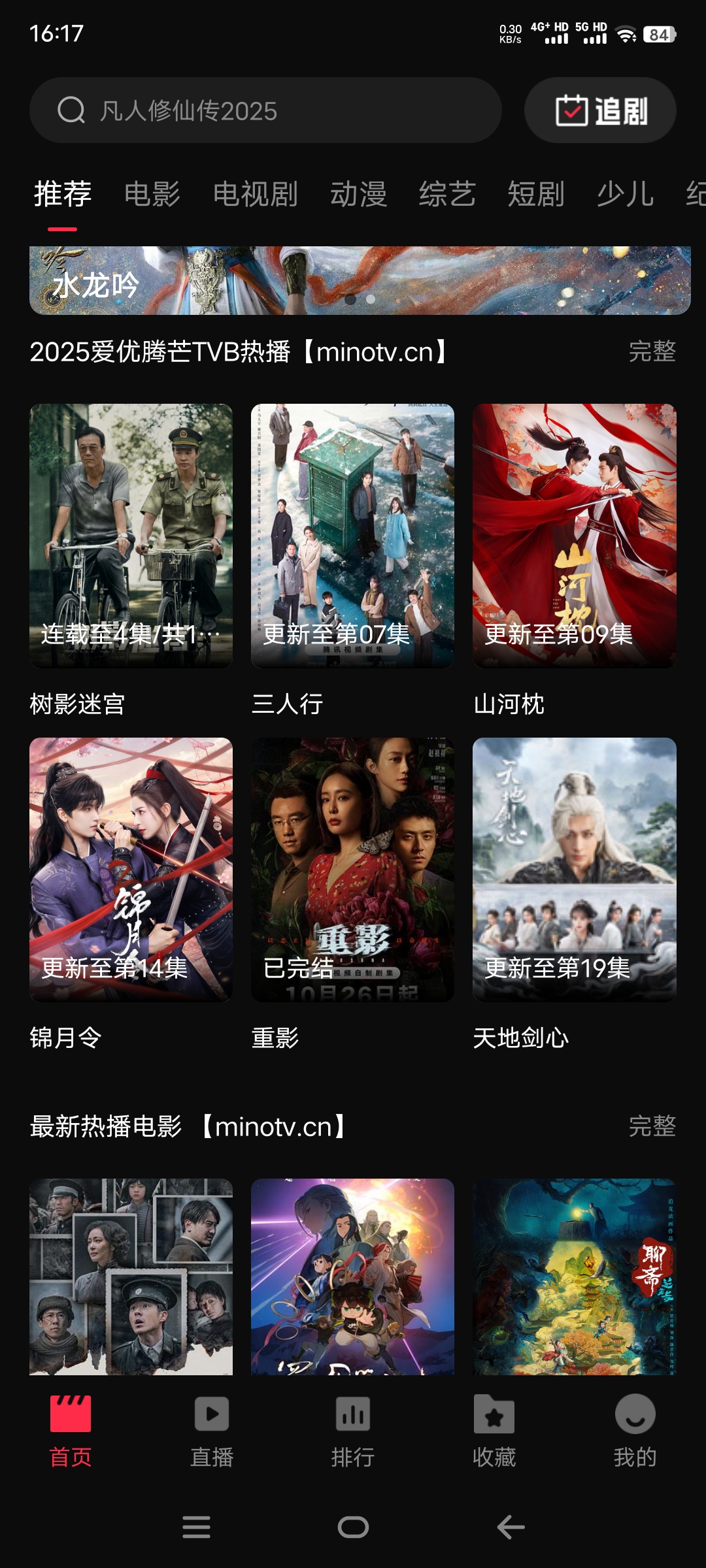706x1568 pixels.
Task: Select the 动漫 category tab
Action: pos(358,194)
